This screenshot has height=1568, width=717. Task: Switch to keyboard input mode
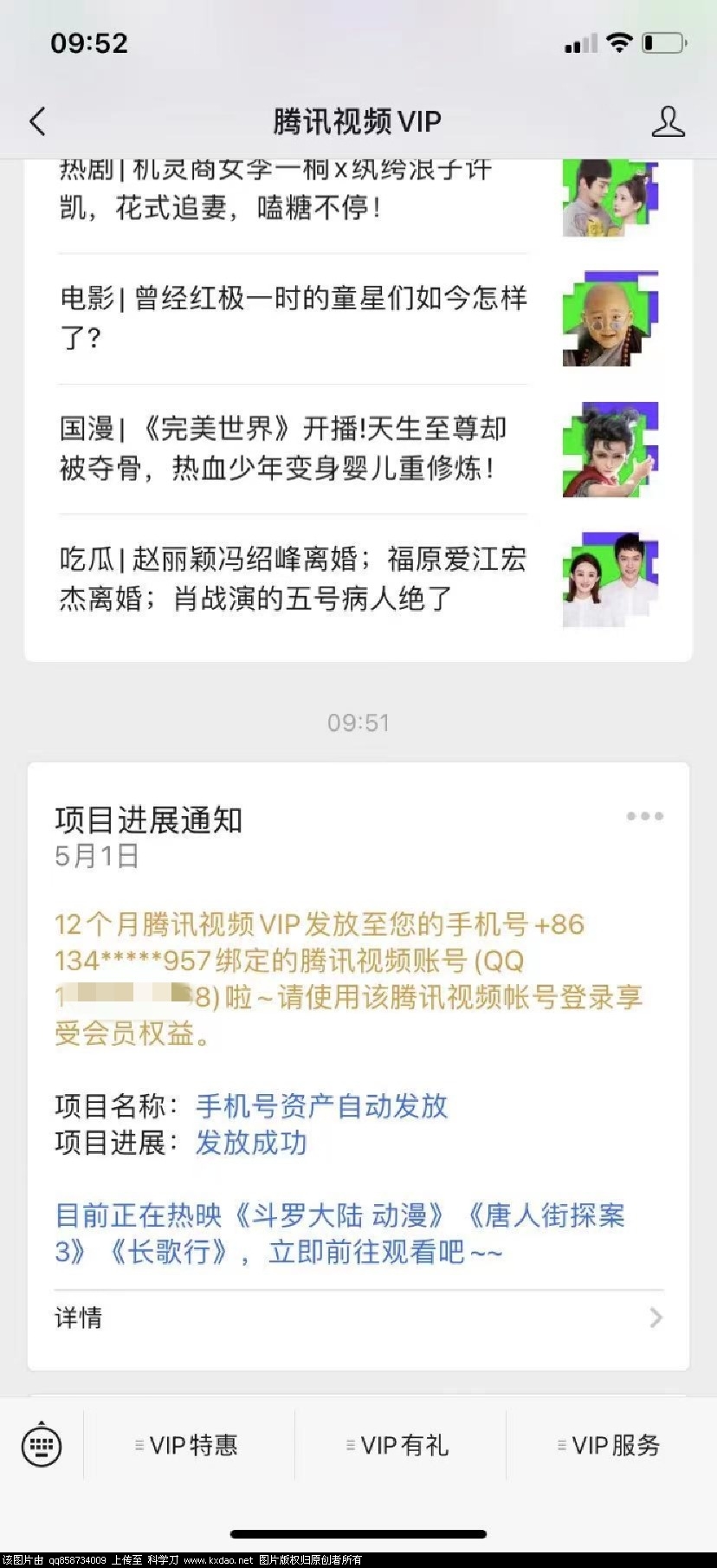[x=41, y=1444]
